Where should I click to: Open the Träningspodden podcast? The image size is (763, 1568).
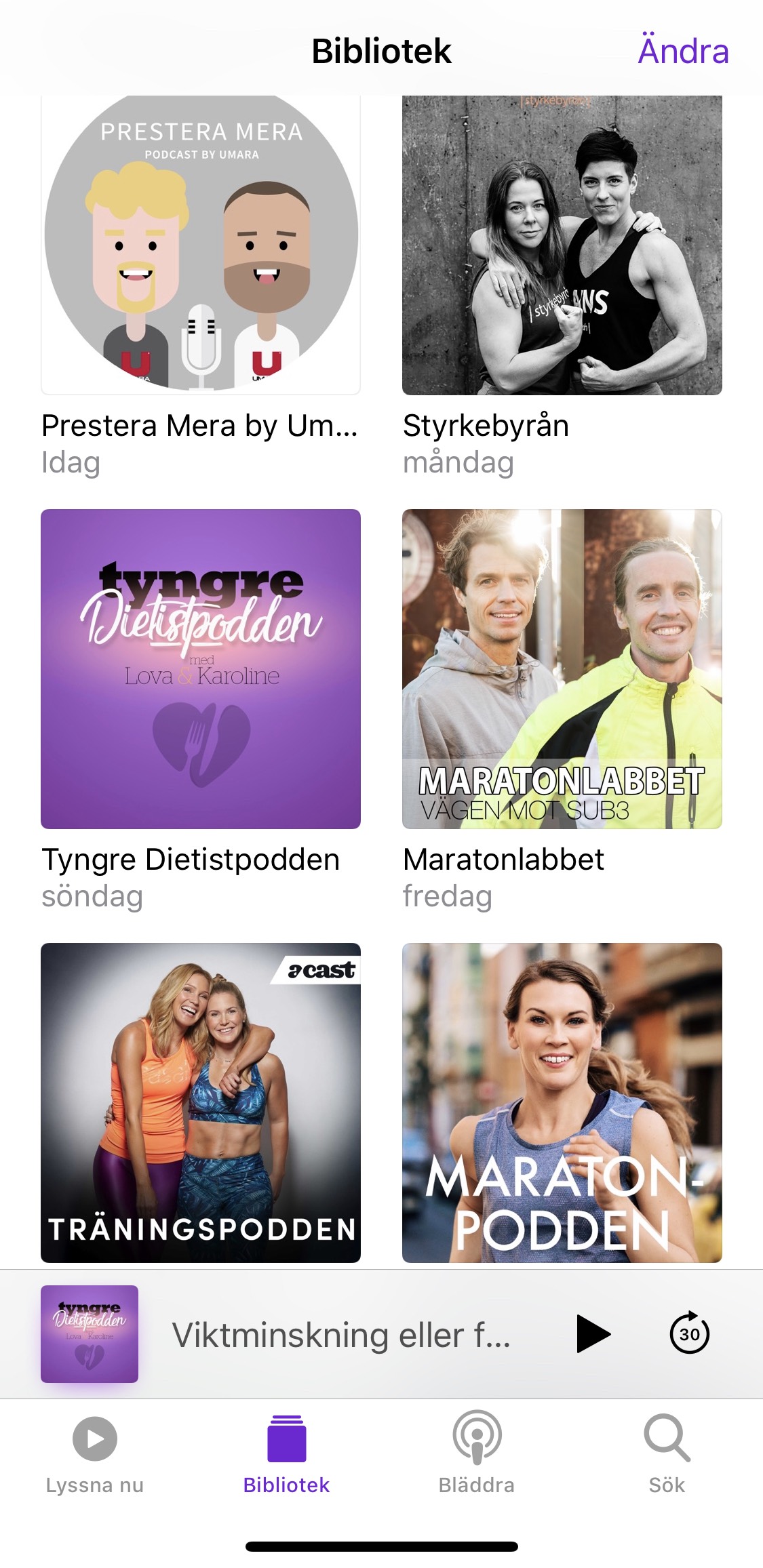tap(201, 1102)
